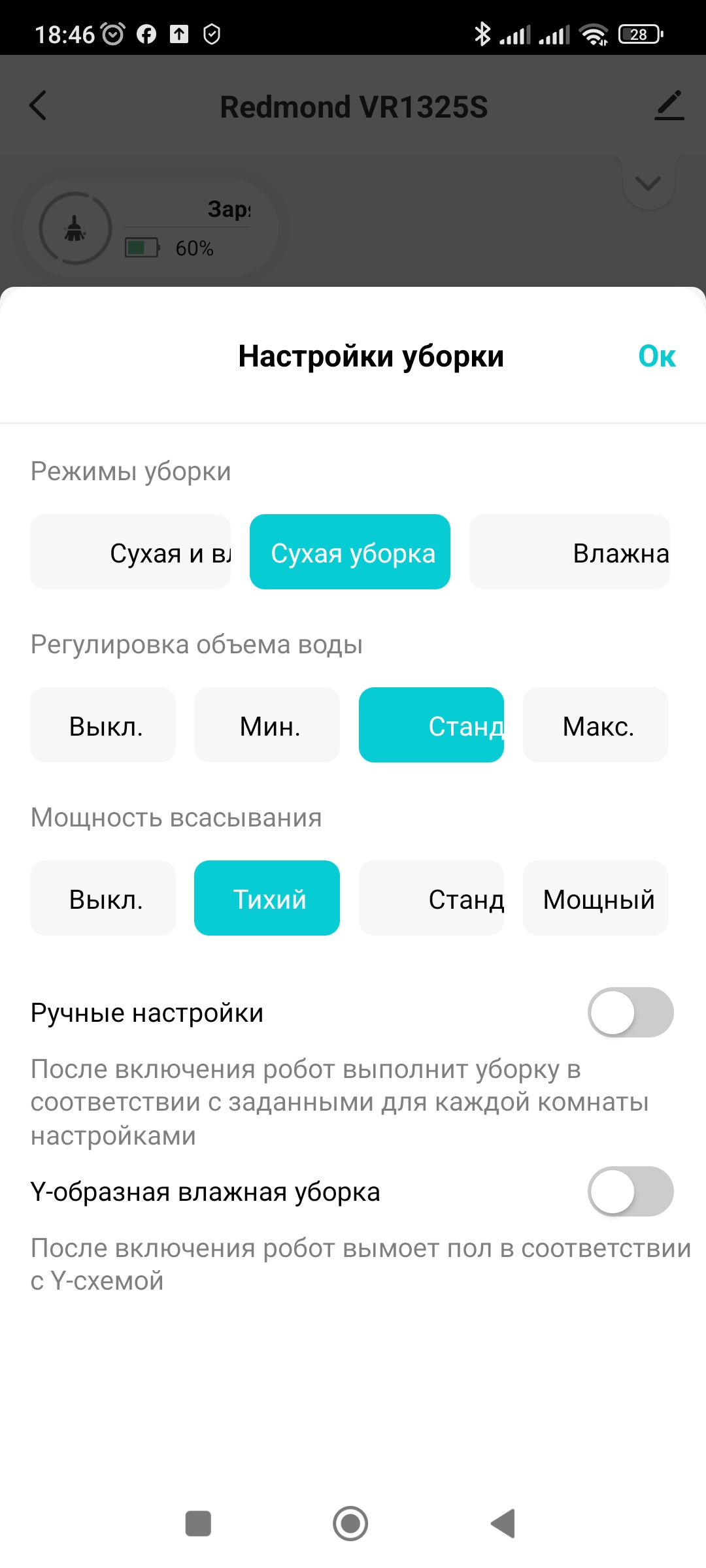Toggle Y-образная влажная уборка on

pos(630,1192)
